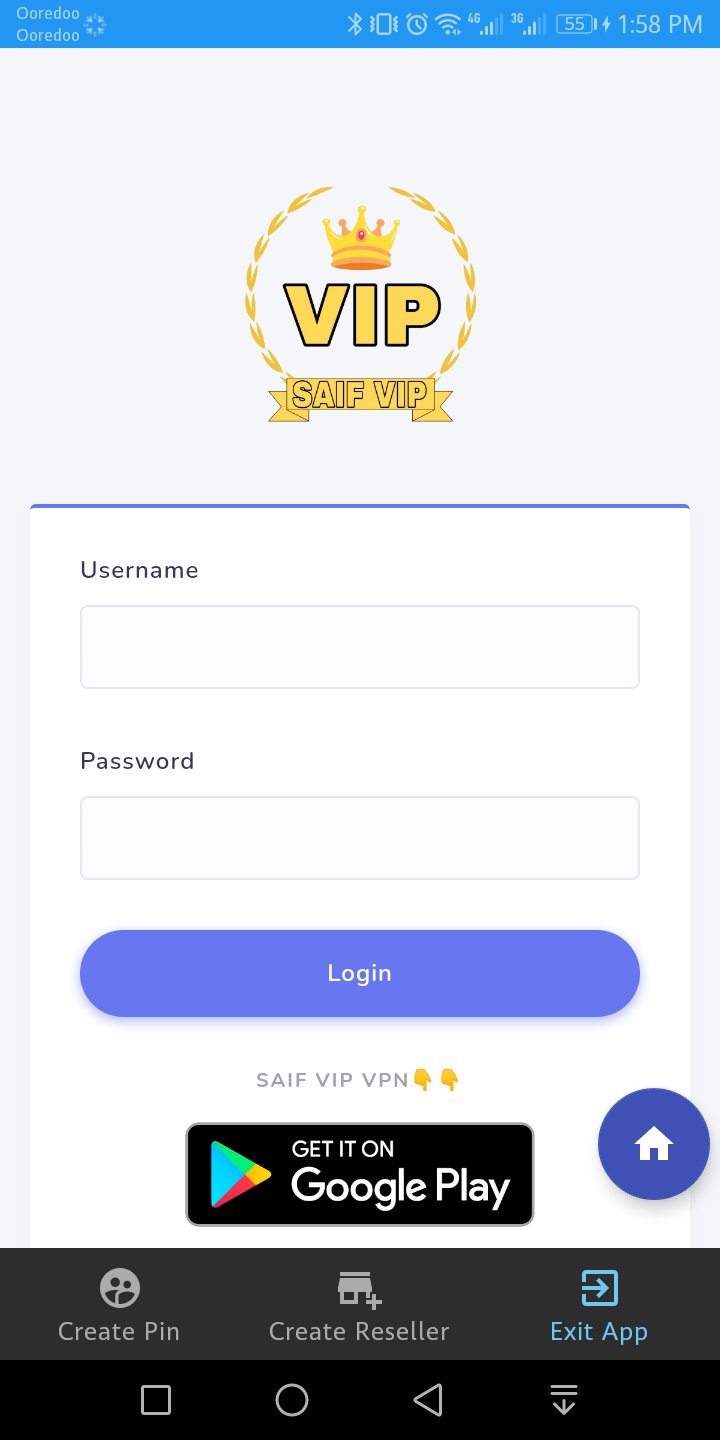
Task: Tap the floating home button
Action: coord(654,1144)
